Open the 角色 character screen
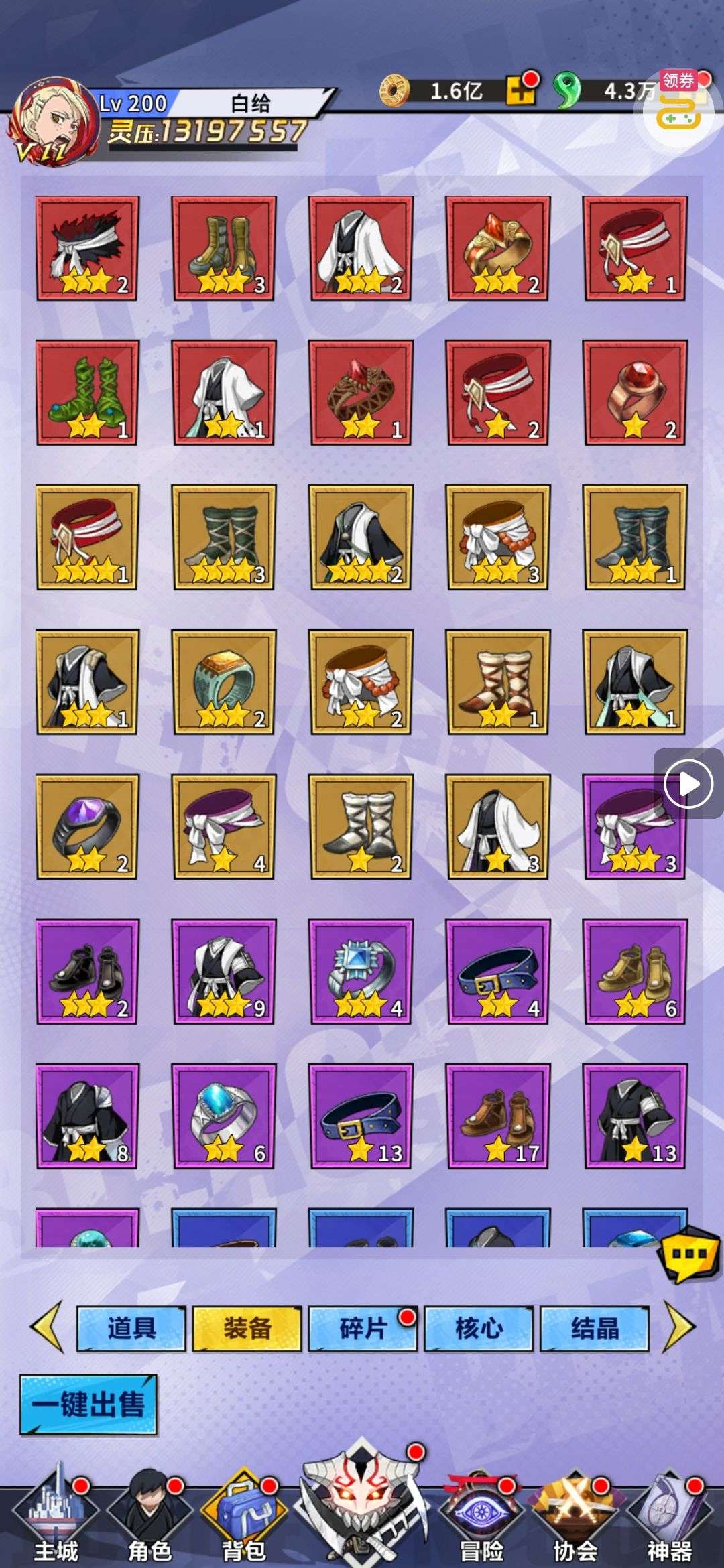 point(150,1514)
